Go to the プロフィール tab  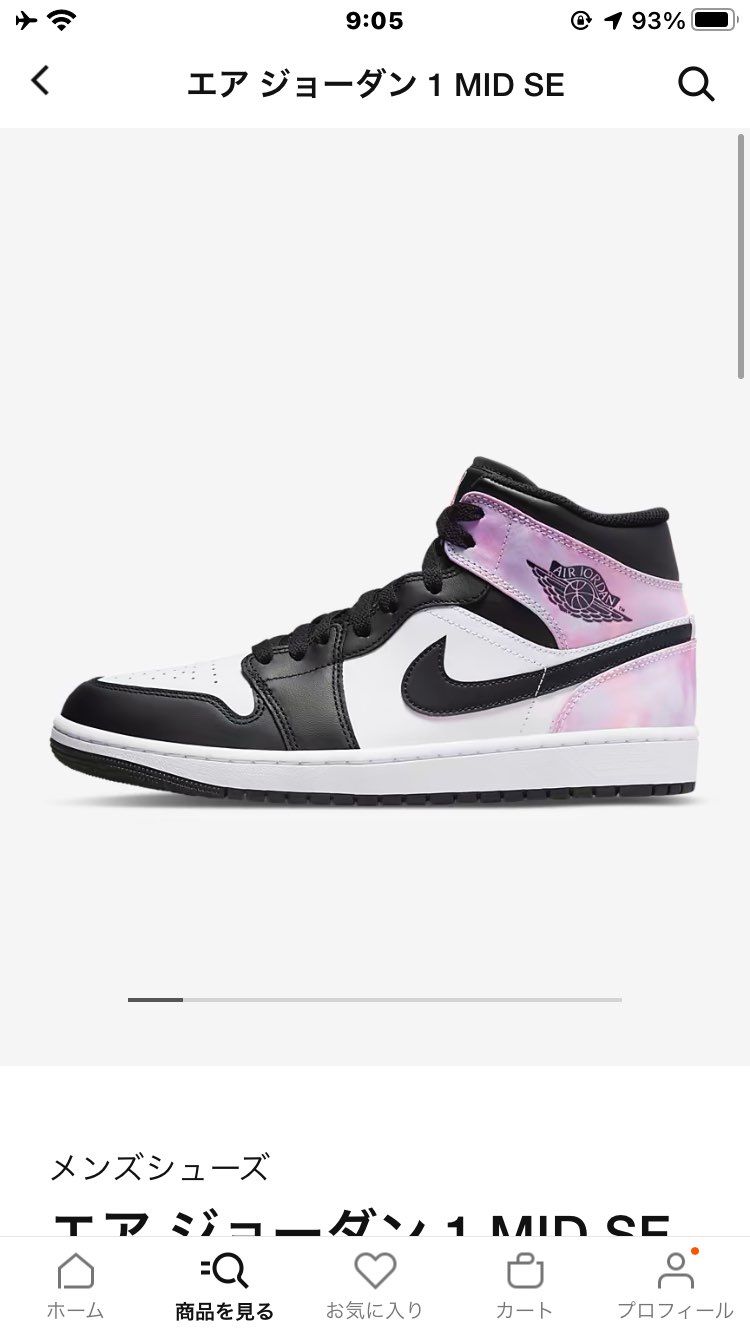click(x=675, y=1285)
